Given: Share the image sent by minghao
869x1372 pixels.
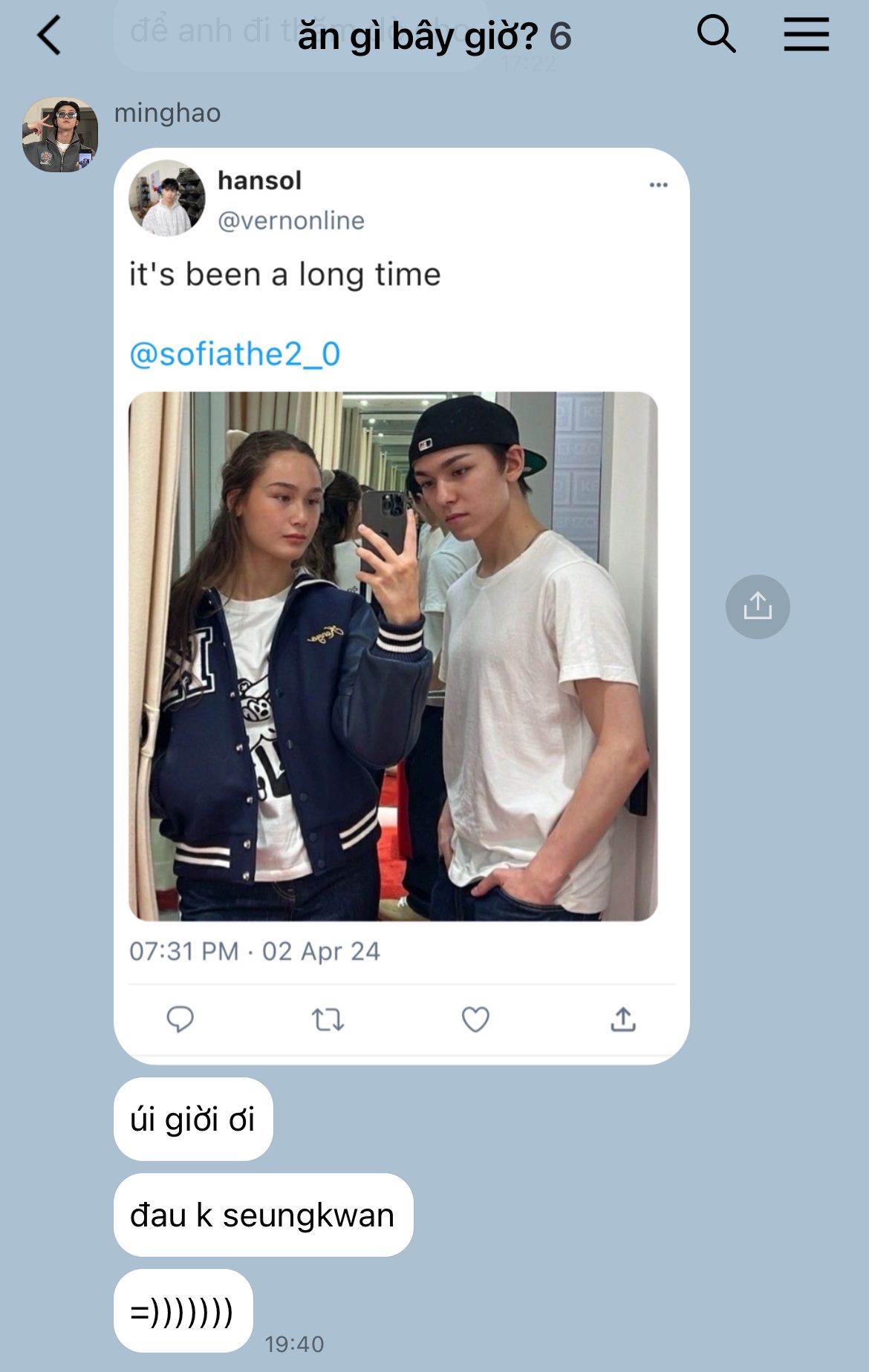Looking at the screenshot, I should coord(757,607).
